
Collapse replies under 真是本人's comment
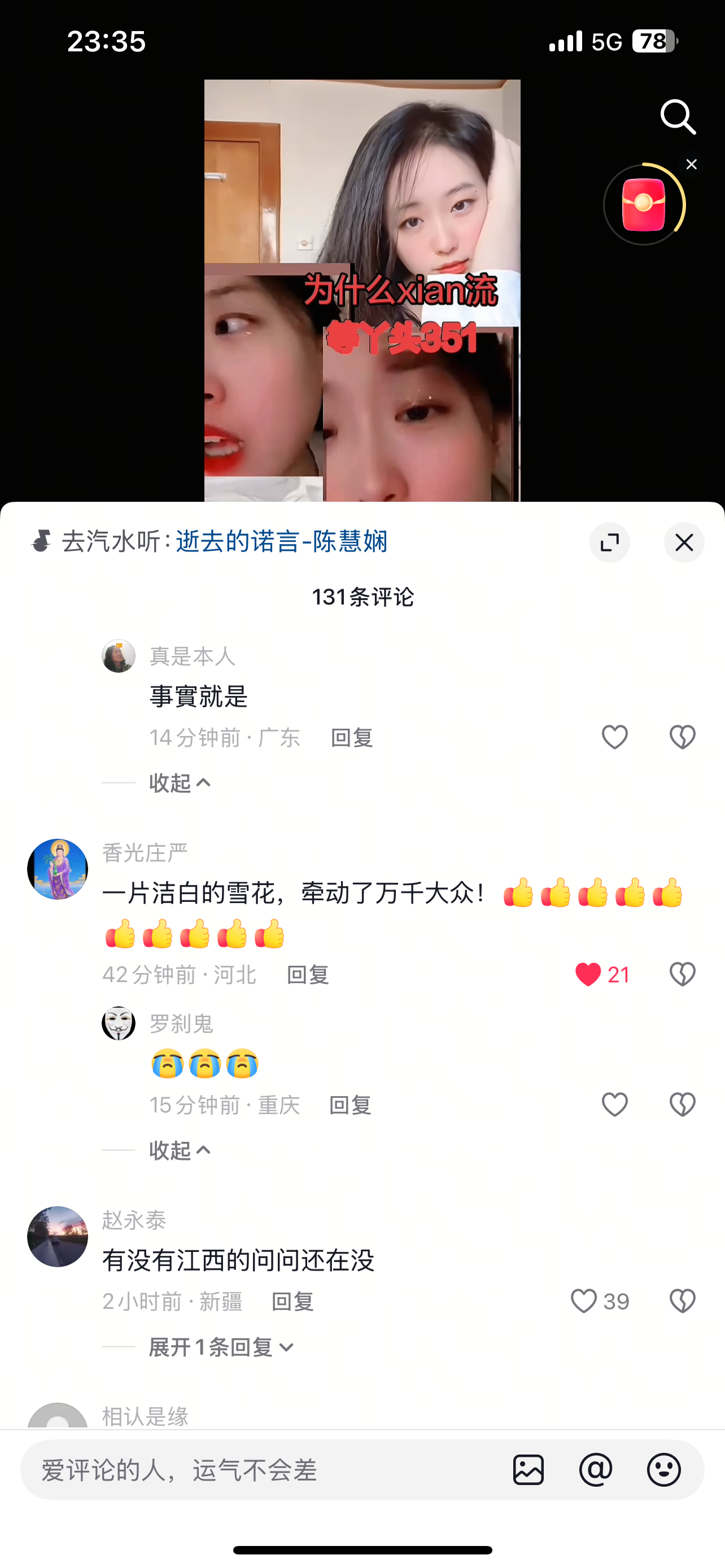pyautogui.click(x=180, y=783)
